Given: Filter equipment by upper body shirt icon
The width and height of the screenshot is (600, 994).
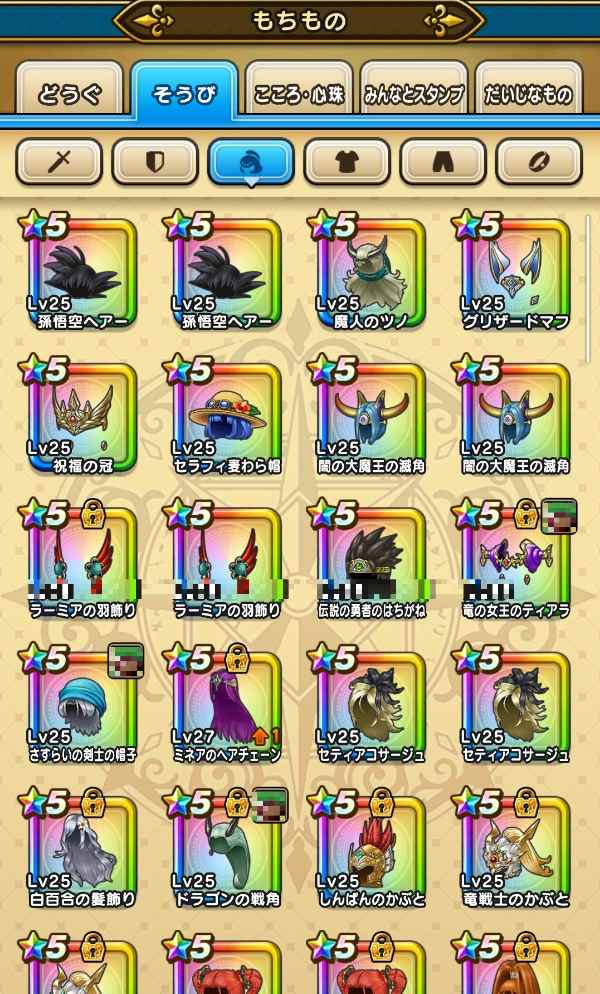Looking at the screenshot, I should click(x=347, y=161).
